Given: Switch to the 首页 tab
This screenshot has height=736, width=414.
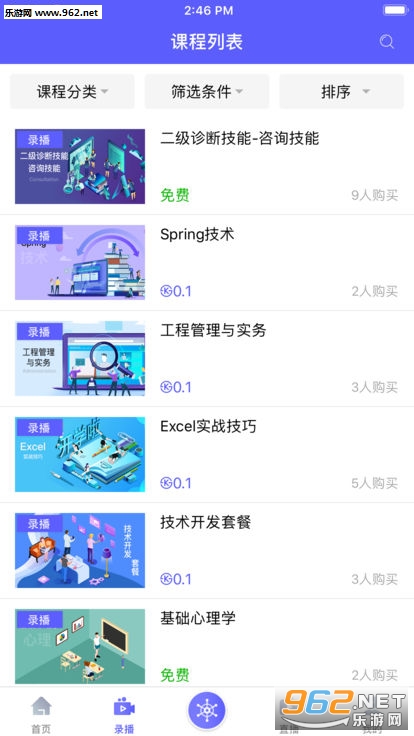Looking at the screenshot, I should 41,714.
